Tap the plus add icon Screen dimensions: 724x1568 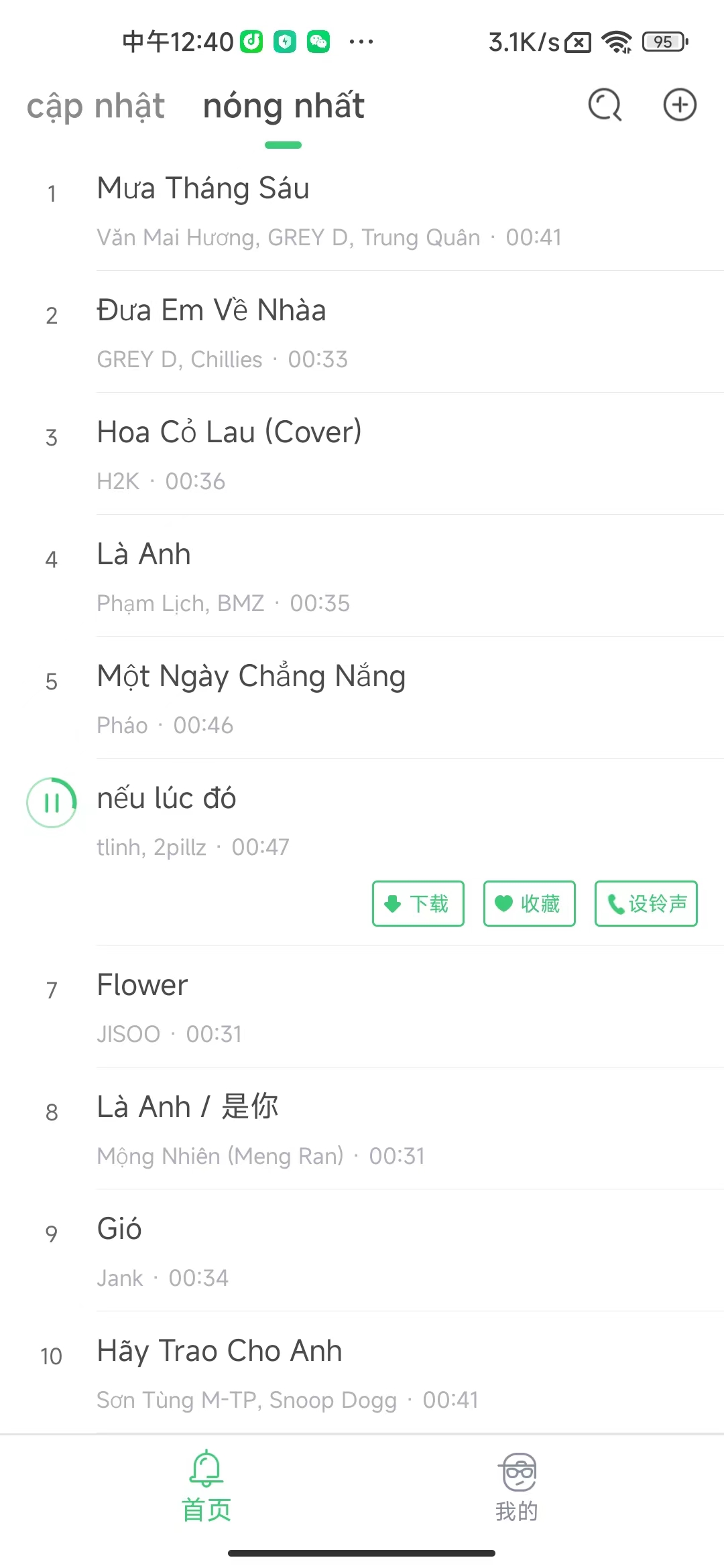coord(680,105)
